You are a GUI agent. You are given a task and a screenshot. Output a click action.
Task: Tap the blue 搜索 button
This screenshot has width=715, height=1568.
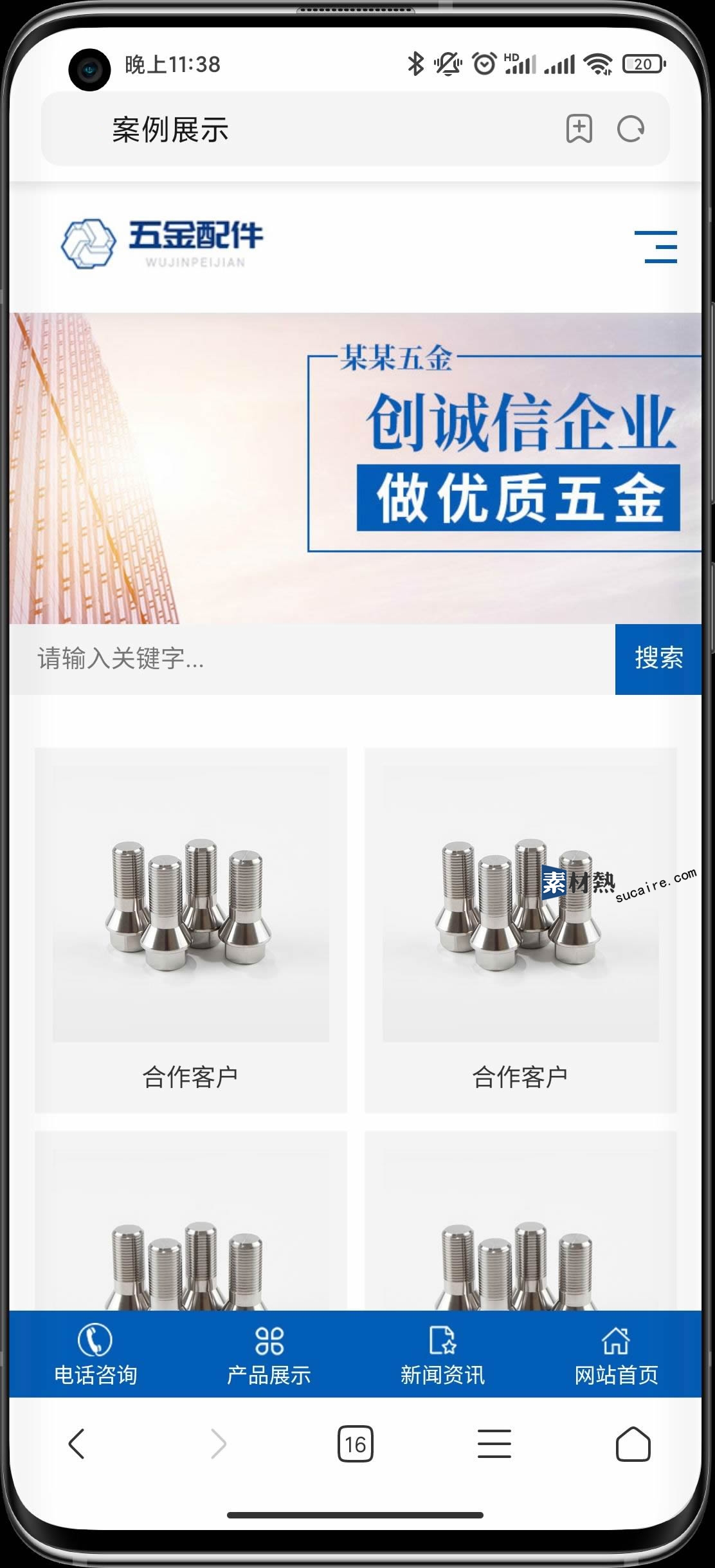(658, 659)
